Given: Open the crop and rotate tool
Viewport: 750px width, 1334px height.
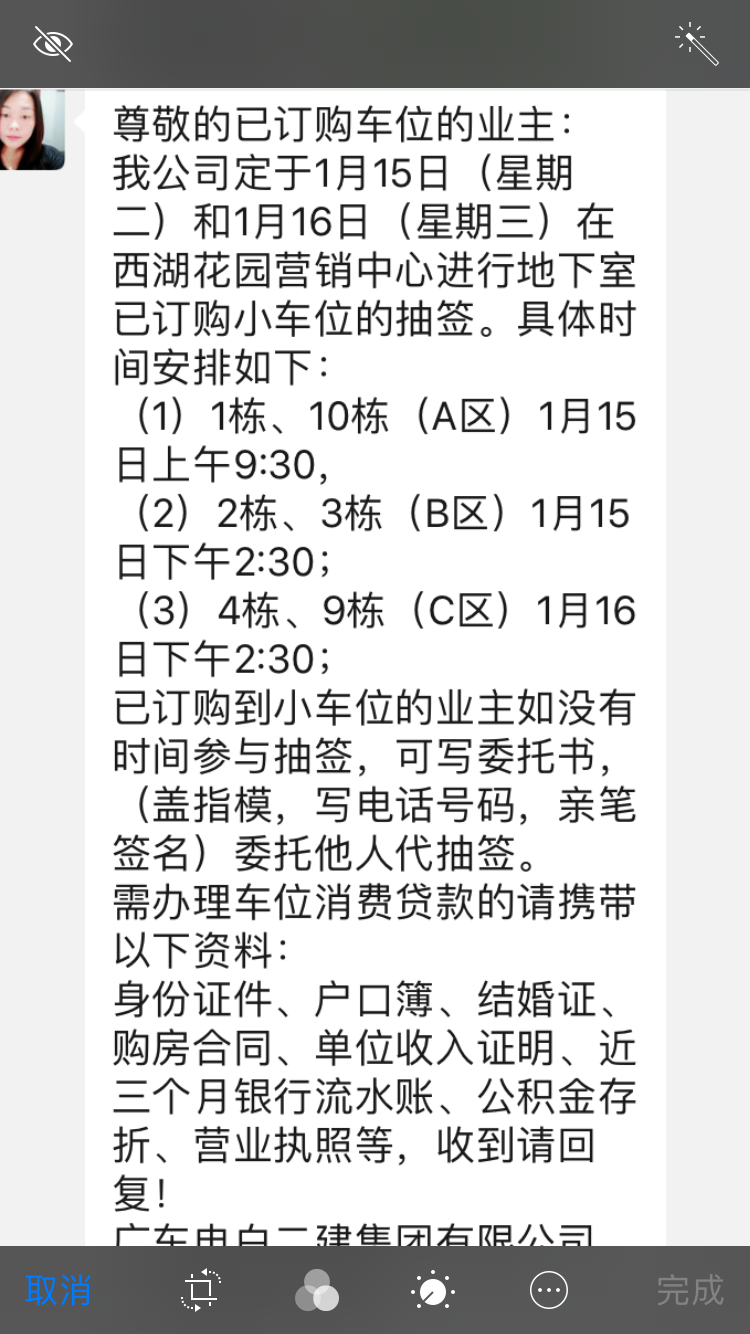Looking at the screenshot, I should 200,1290.
